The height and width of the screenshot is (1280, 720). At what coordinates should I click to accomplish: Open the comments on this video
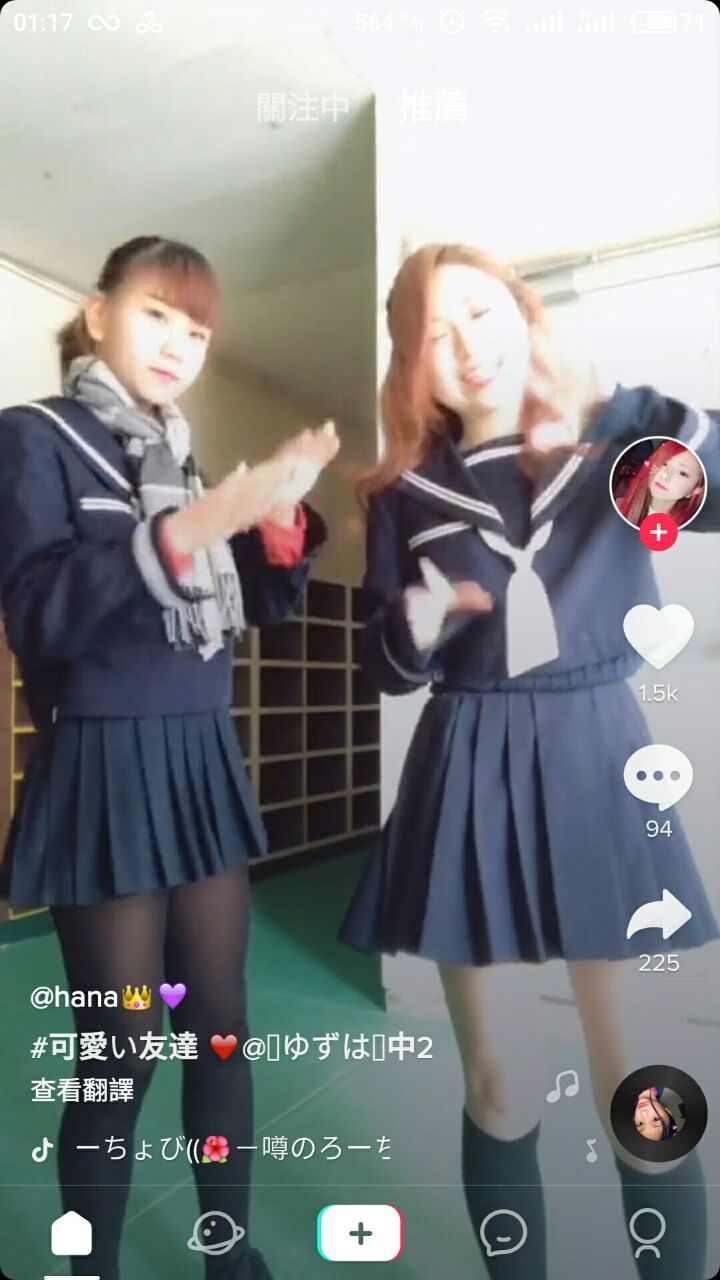[x=658, y=777]
